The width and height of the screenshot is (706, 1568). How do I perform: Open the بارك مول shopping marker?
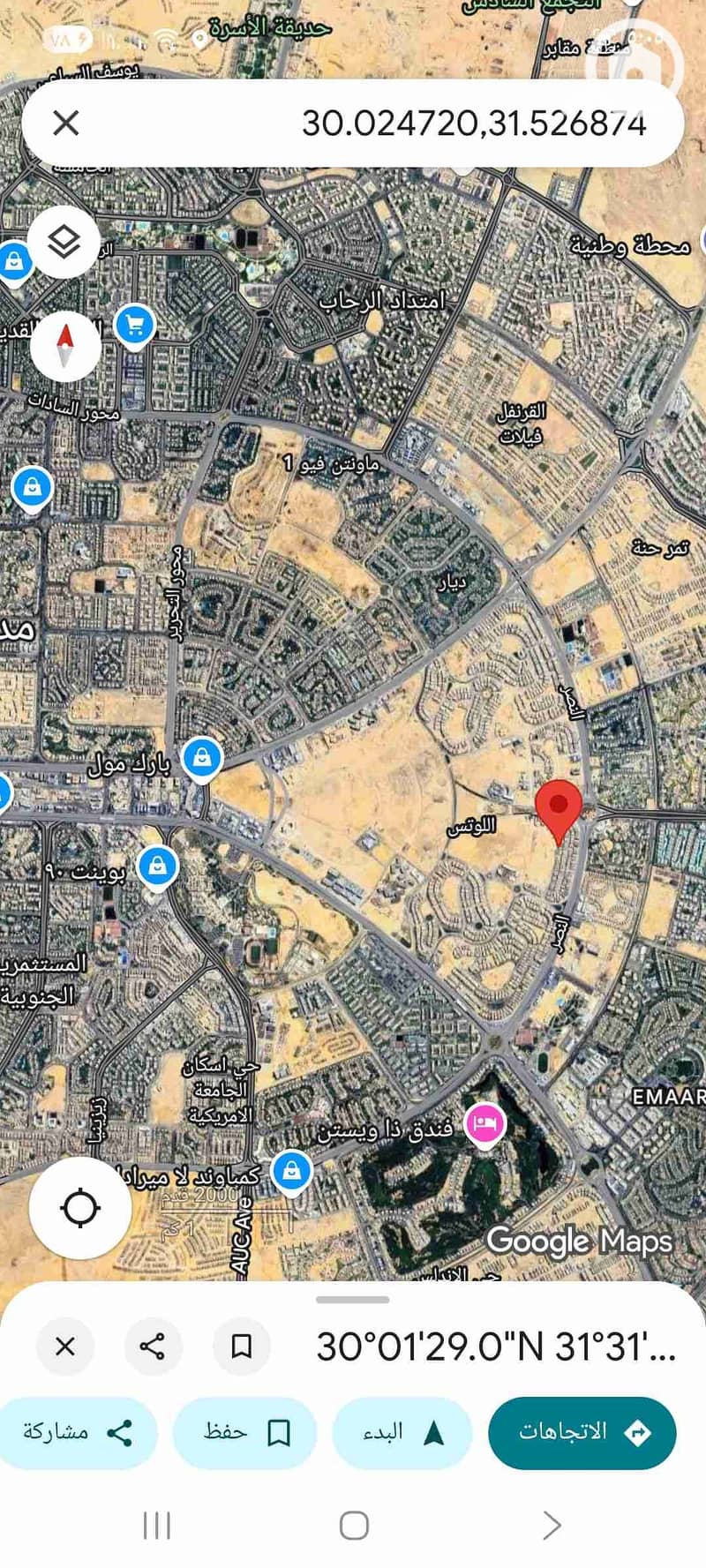[202, 758]
